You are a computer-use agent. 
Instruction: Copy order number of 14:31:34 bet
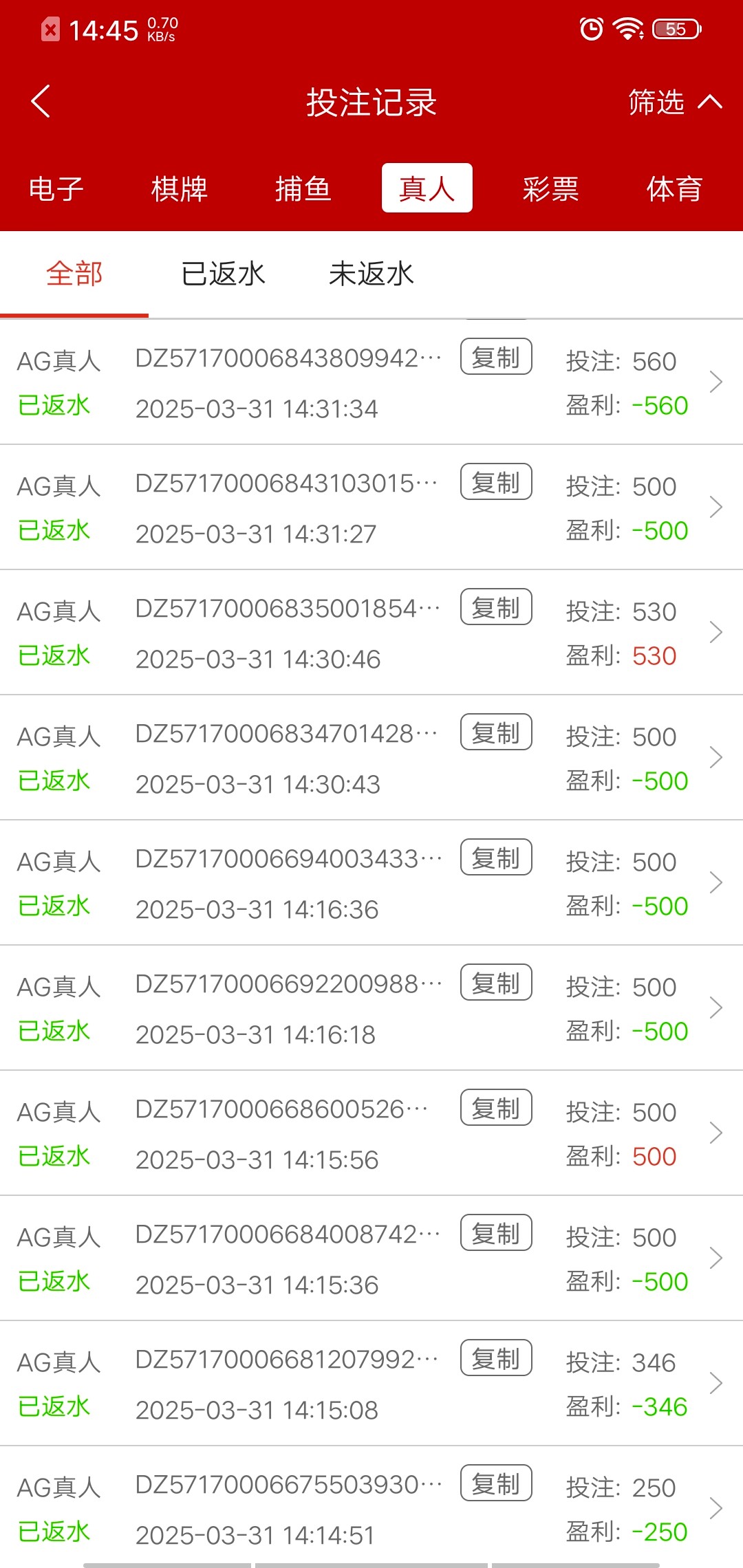pyautogui.click(x=496, y=357)
